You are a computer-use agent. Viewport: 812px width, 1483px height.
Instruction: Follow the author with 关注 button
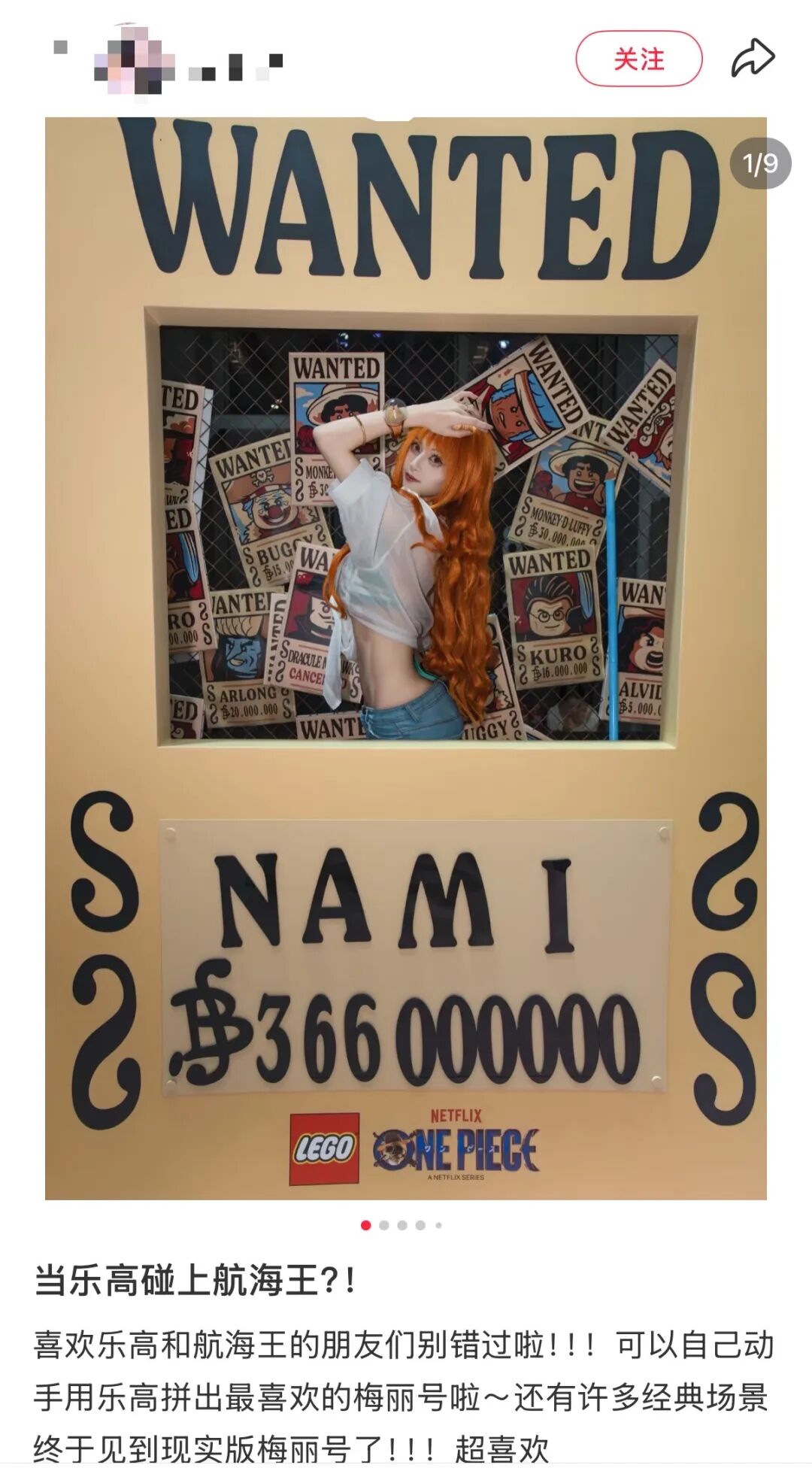point(638,59)
